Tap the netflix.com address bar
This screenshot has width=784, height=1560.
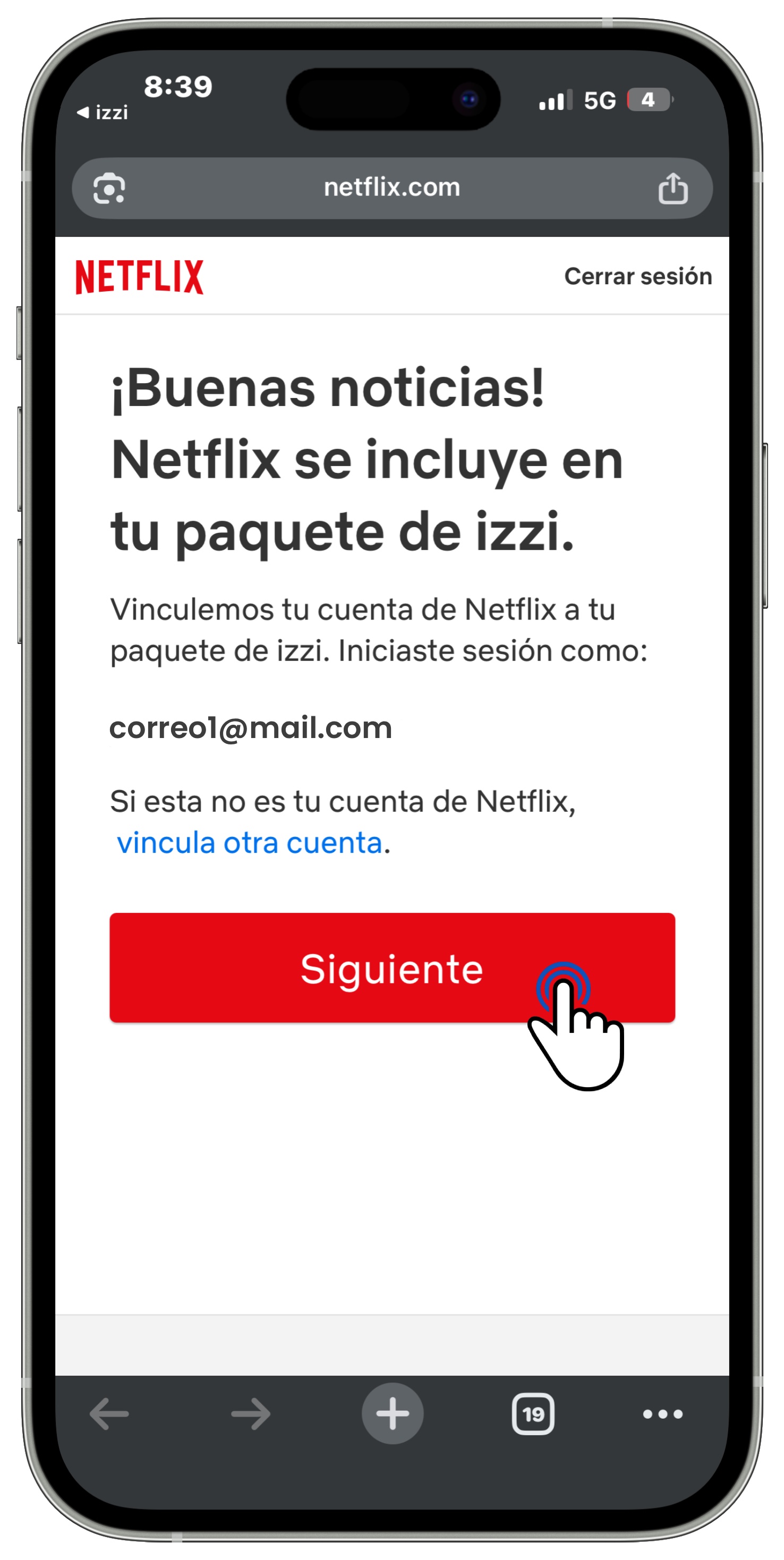(x=391, y=188)
